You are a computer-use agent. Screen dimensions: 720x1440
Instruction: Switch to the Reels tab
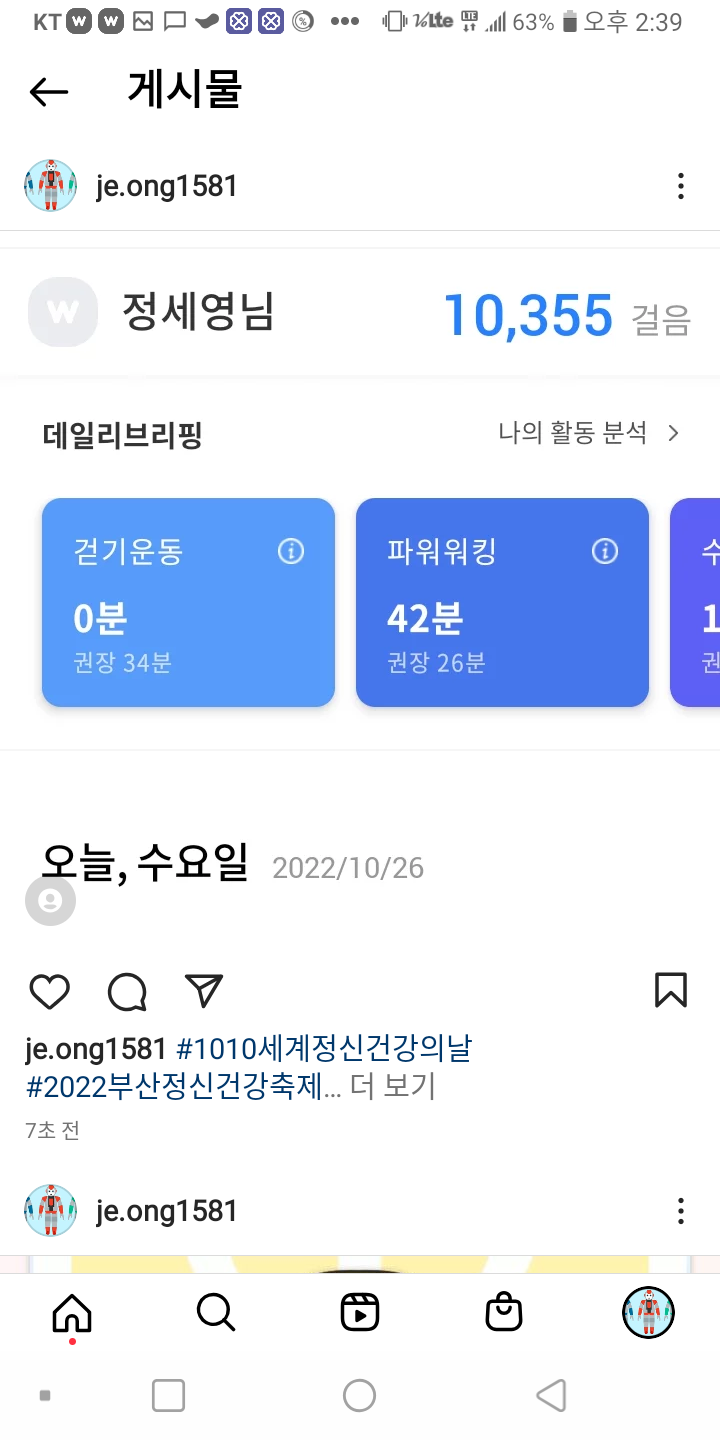pyautogui.click(x=359, y=1312)
